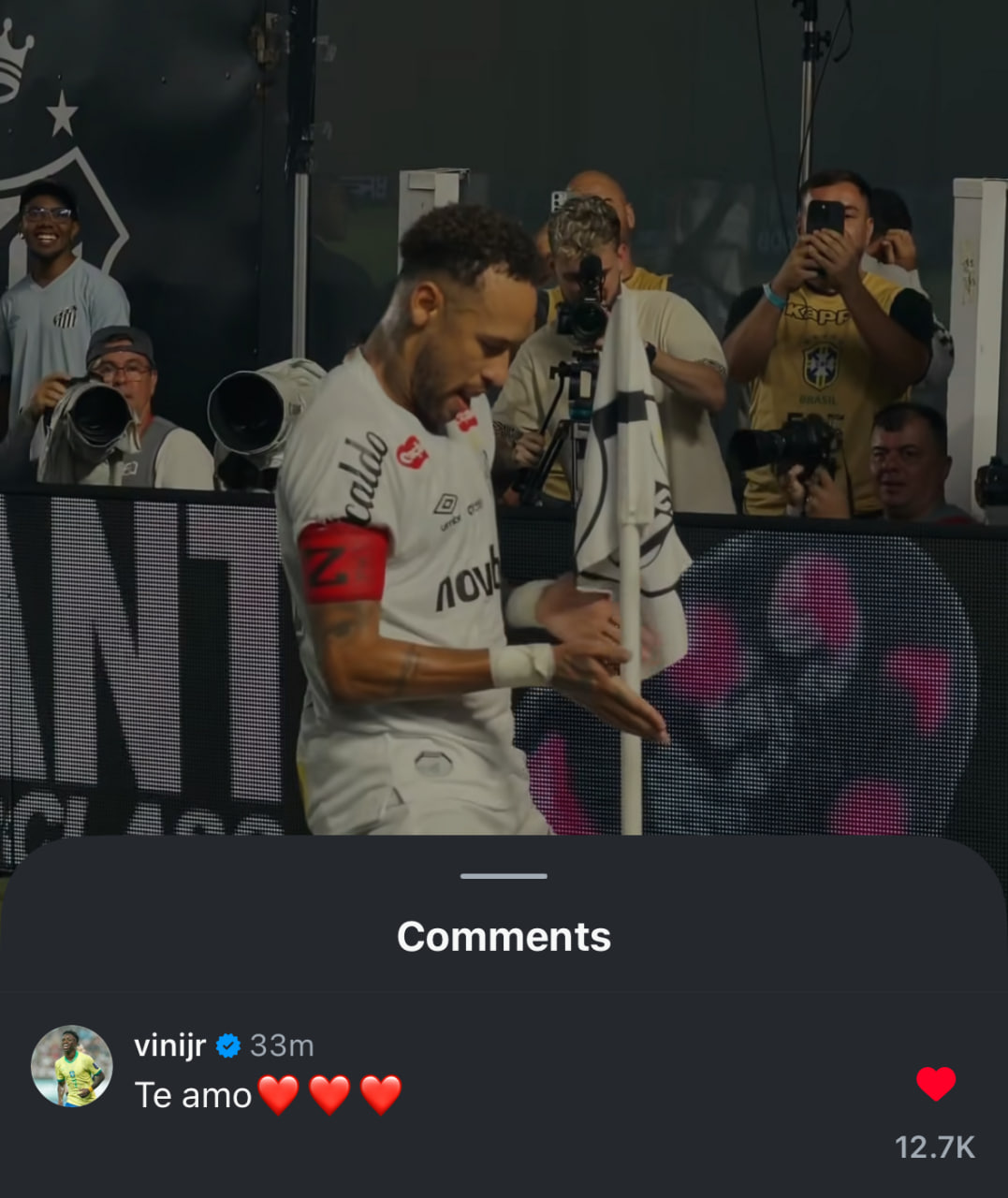1008x1198 pixels.
Task: Open the vinijr username link
Action: [x=169, y=1045]
